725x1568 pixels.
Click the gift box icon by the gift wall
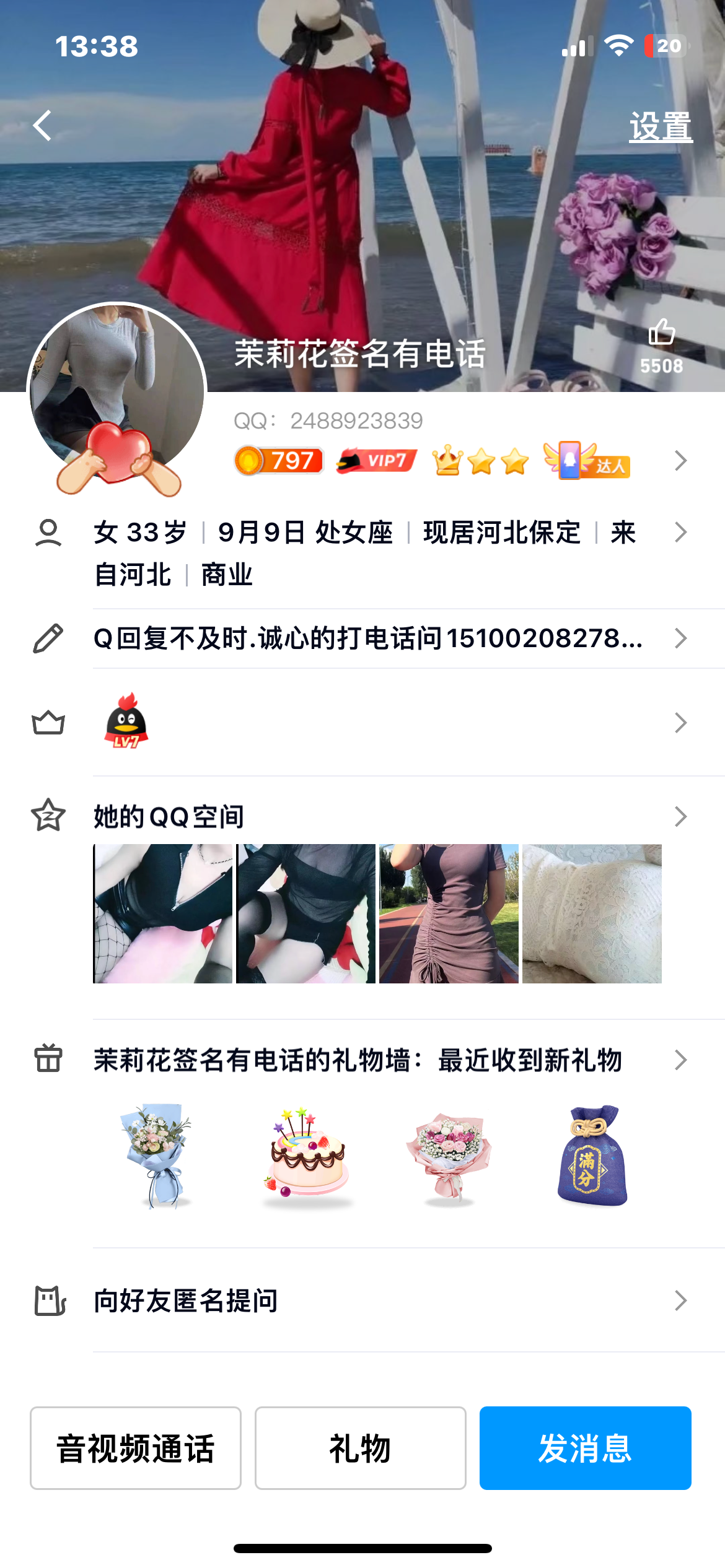click(x=49, y=1060)
